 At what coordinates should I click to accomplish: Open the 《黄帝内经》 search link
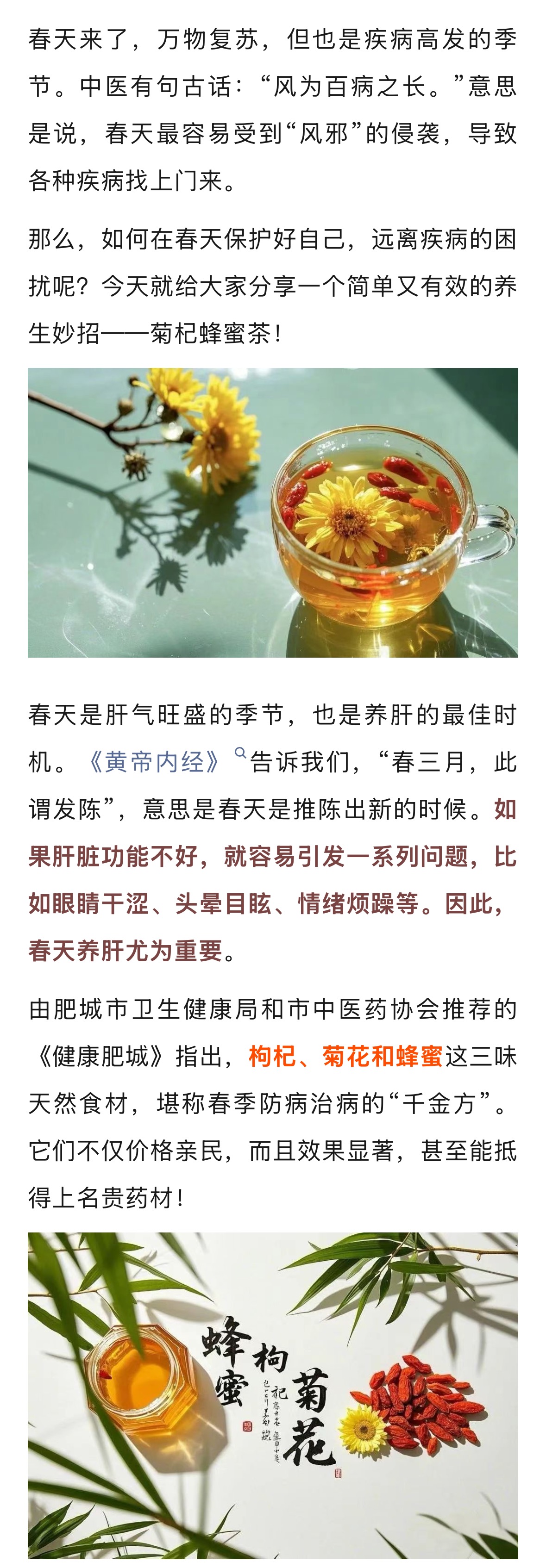(x=156, y=762)
